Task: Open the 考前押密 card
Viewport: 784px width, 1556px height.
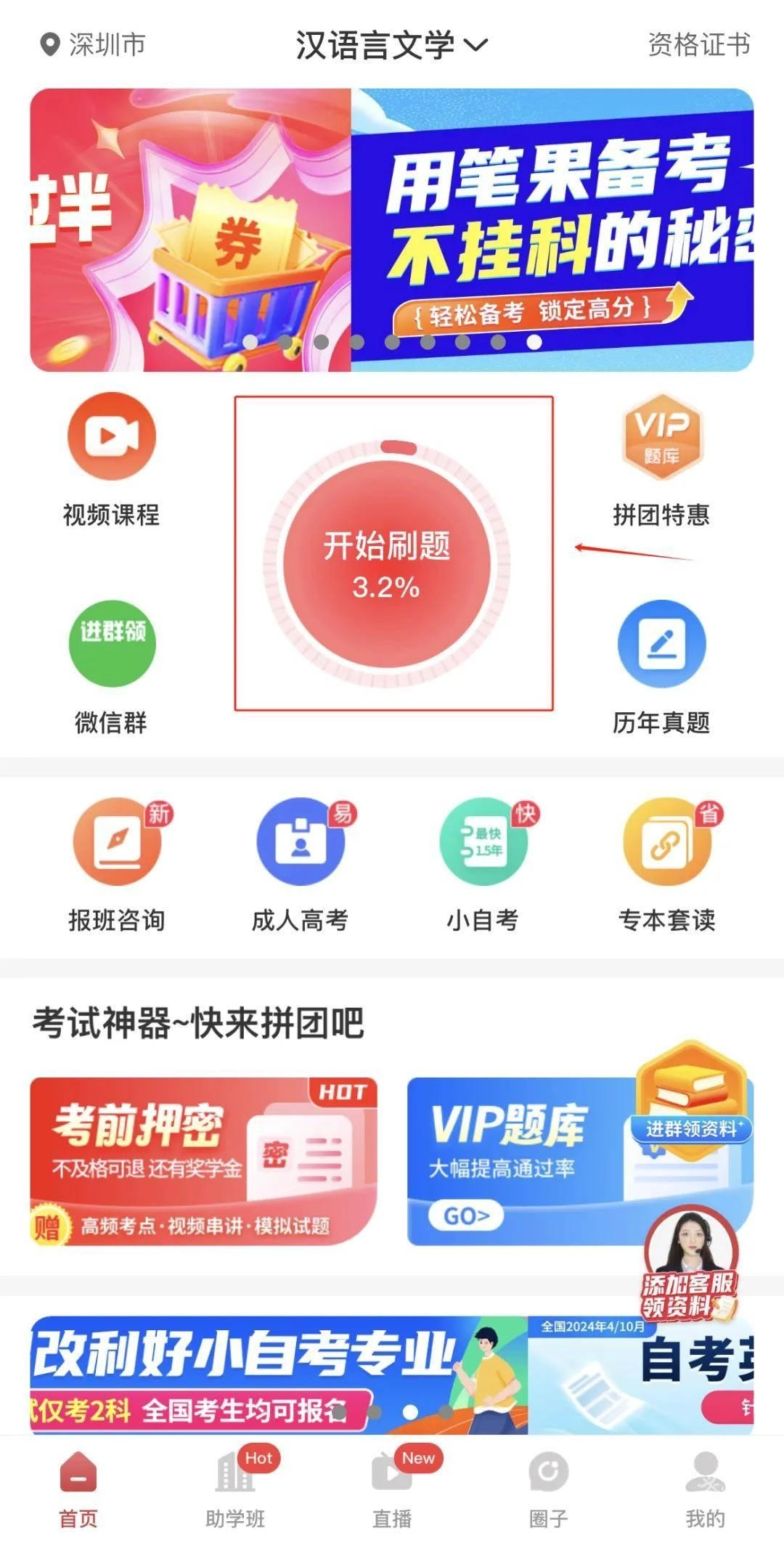Action: [x=203, y=1160]
